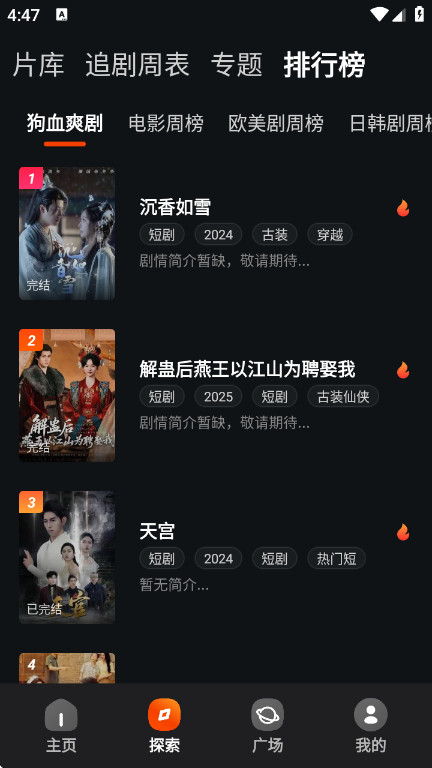432x768 pixels.
Task: Open the 我的 profile tab
Action: (x=371, y=726)
